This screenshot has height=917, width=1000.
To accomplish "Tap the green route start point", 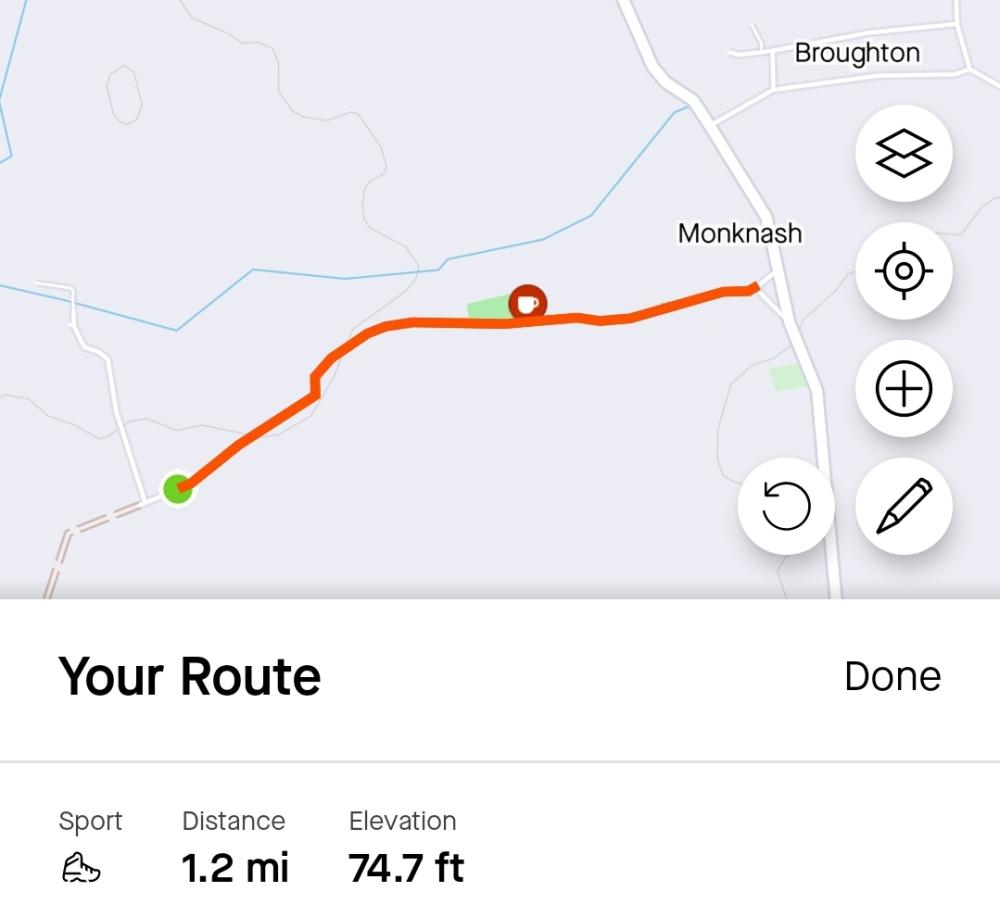I will coord(177,489).
